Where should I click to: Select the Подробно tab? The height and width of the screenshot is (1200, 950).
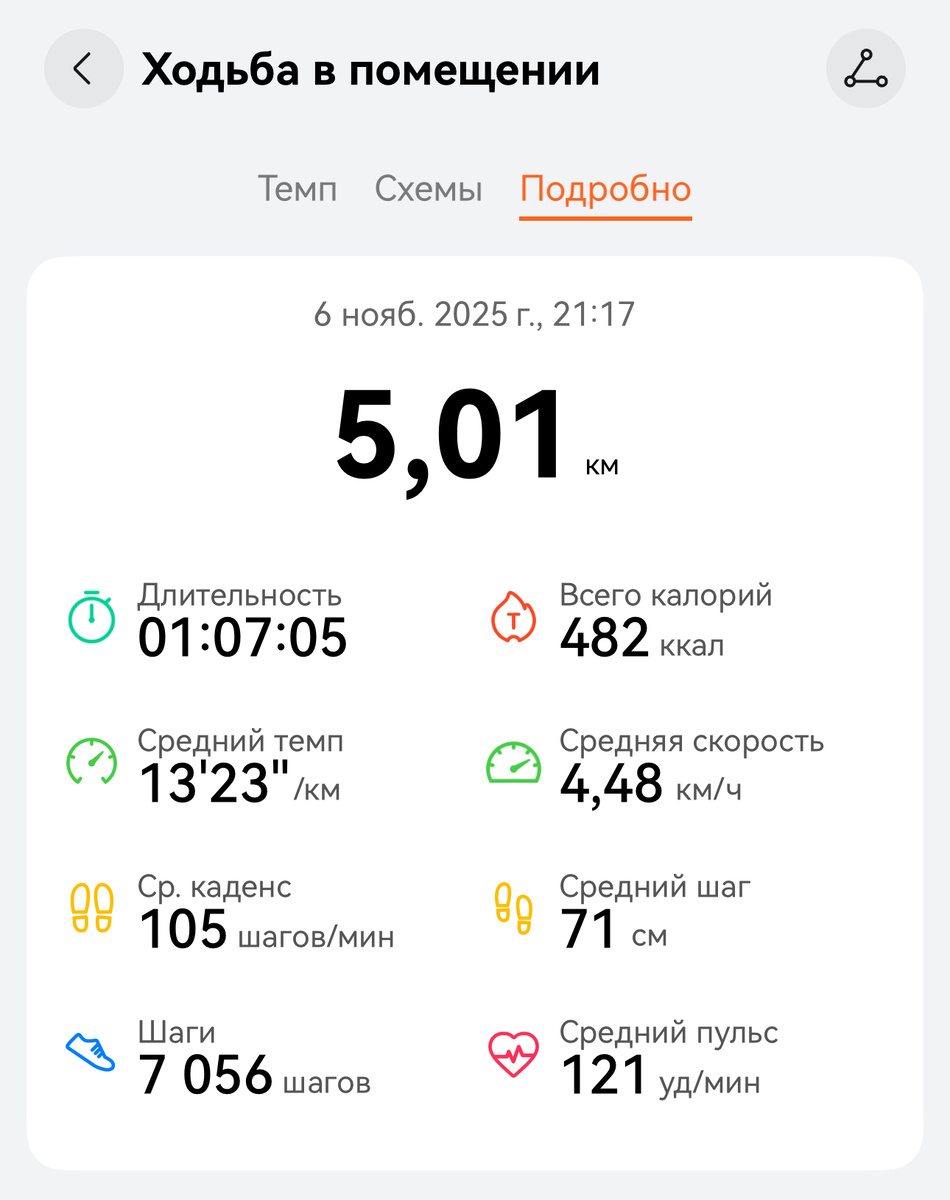pyautogui.click(x=605, y=189)
